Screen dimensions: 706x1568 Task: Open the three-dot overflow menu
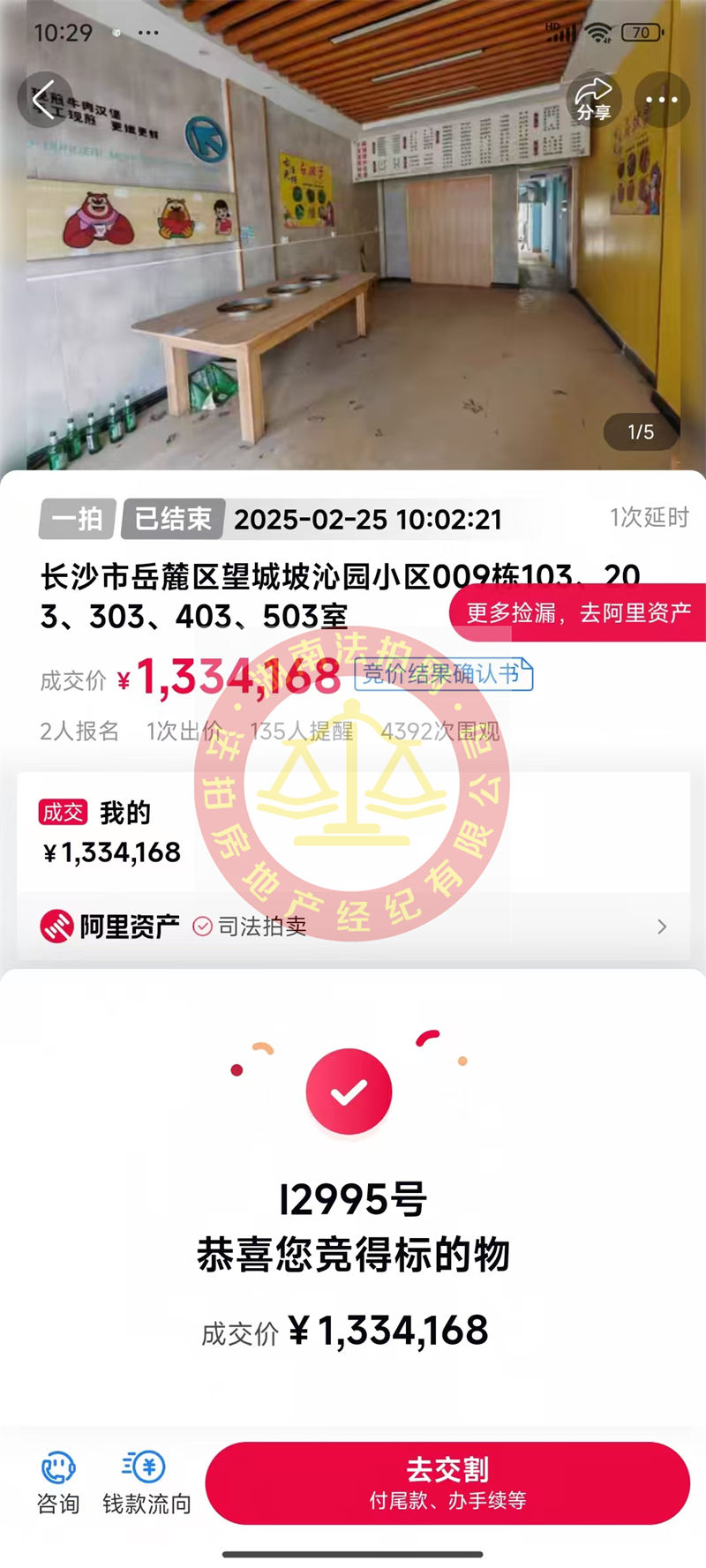coord(661,100)
